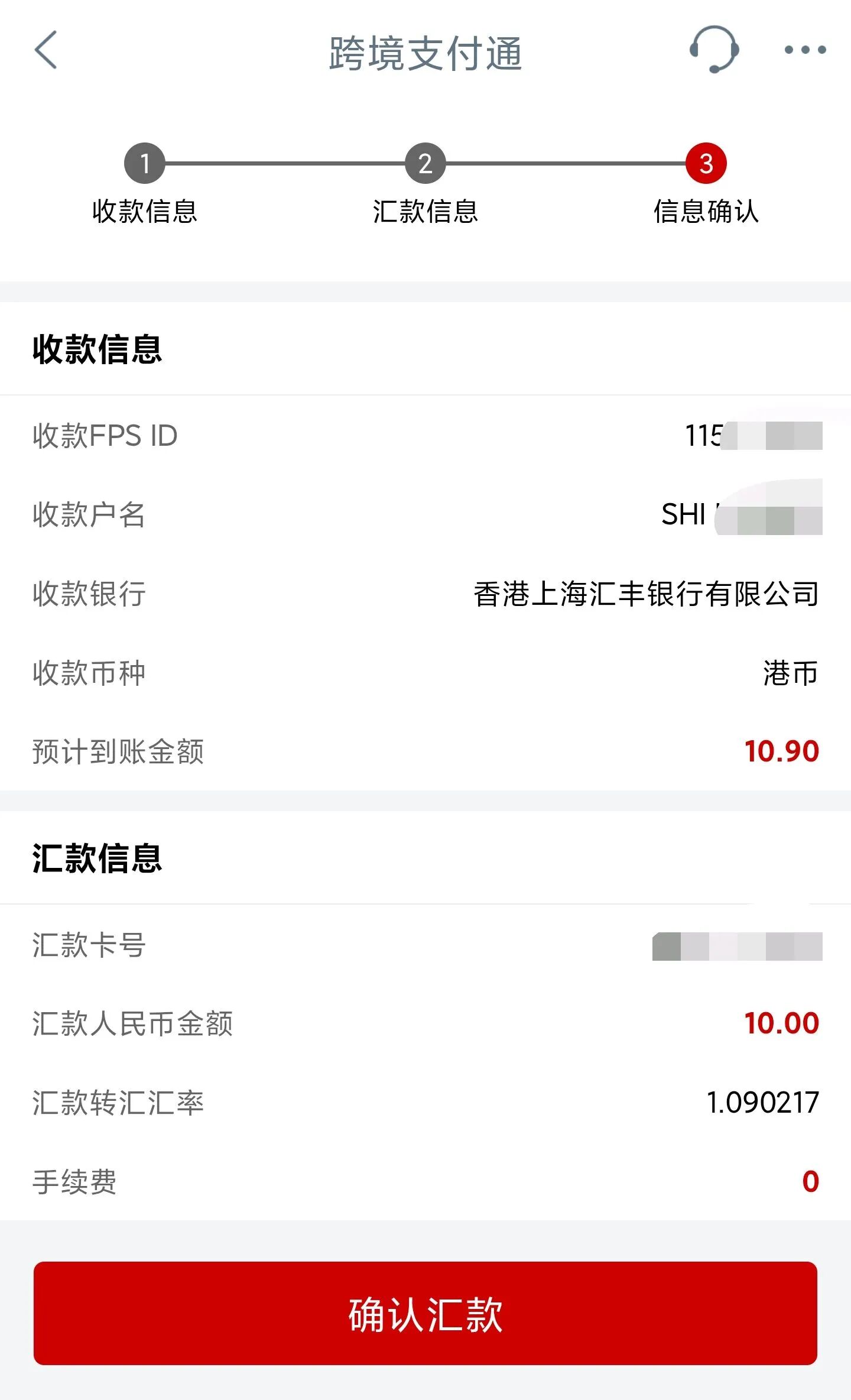The image size is (851, 1400).
Task: Go back using the top-left arrow
Action: pyautogui.click(x=46, y=50)
